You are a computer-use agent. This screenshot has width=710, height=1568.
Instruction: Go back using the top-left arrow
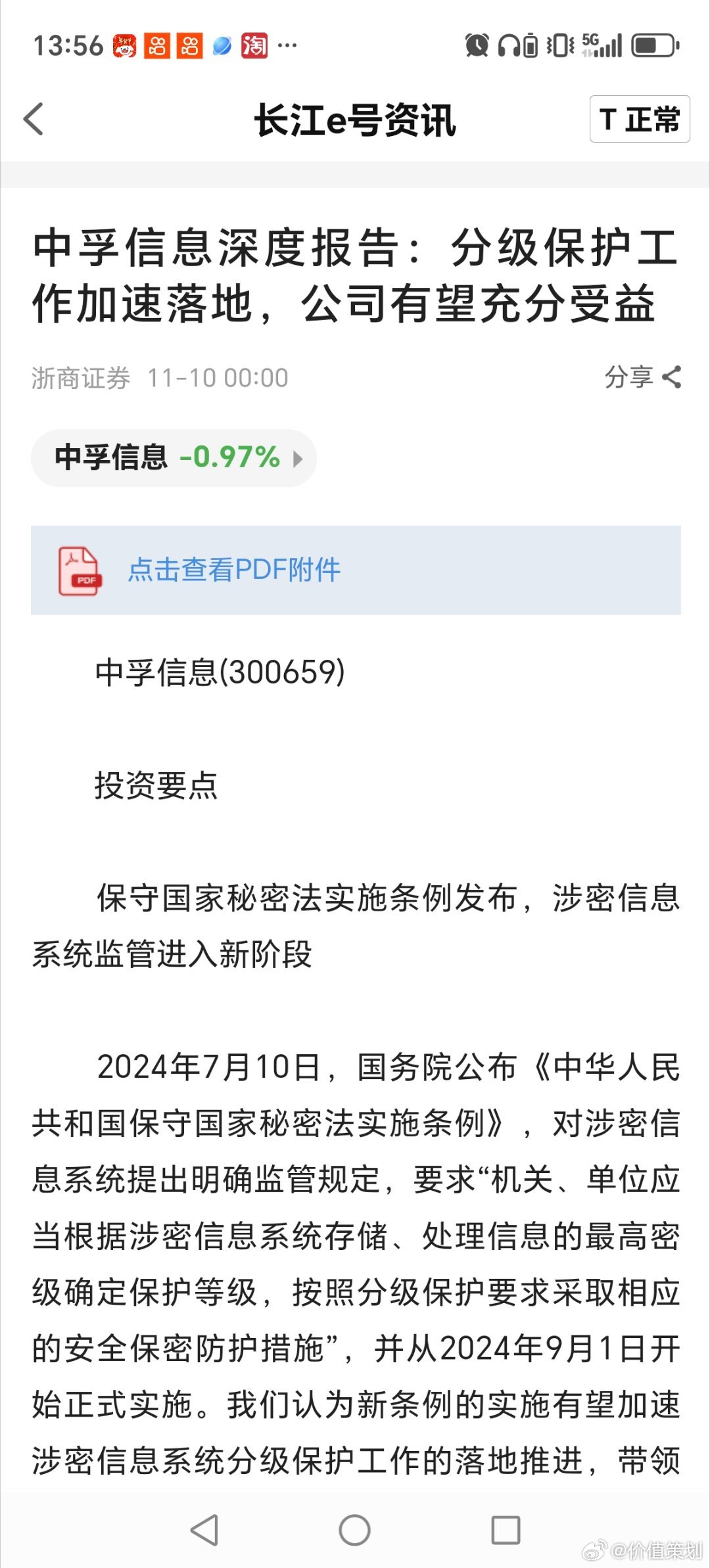pyautogui.click(x=34, y=120)
